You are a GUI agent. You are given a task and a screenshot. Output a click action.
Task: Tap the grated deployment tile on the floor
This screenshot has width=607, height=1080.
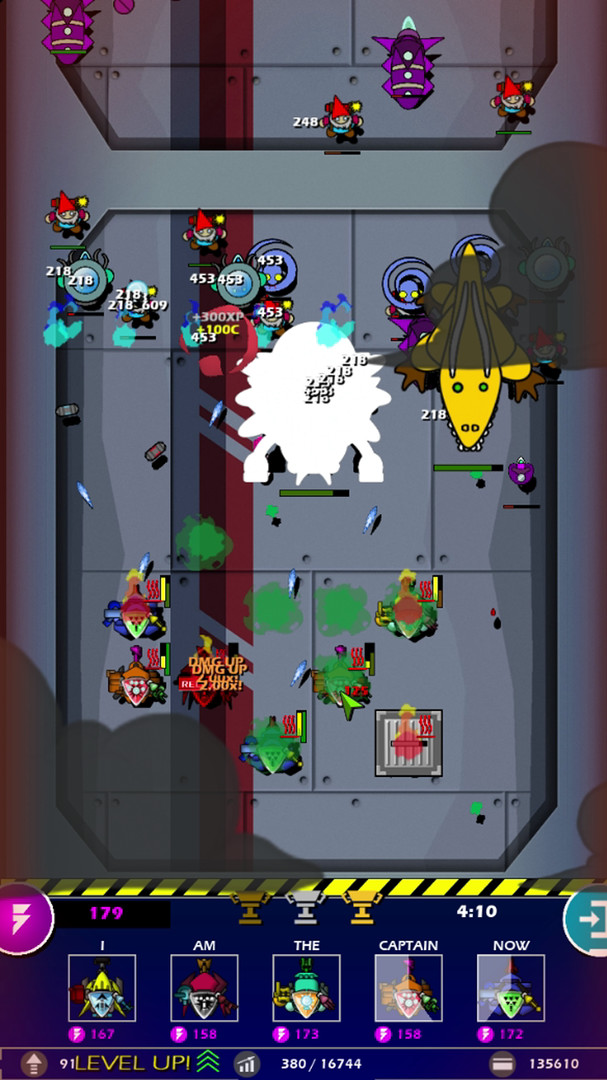click(x=408, y=743)
